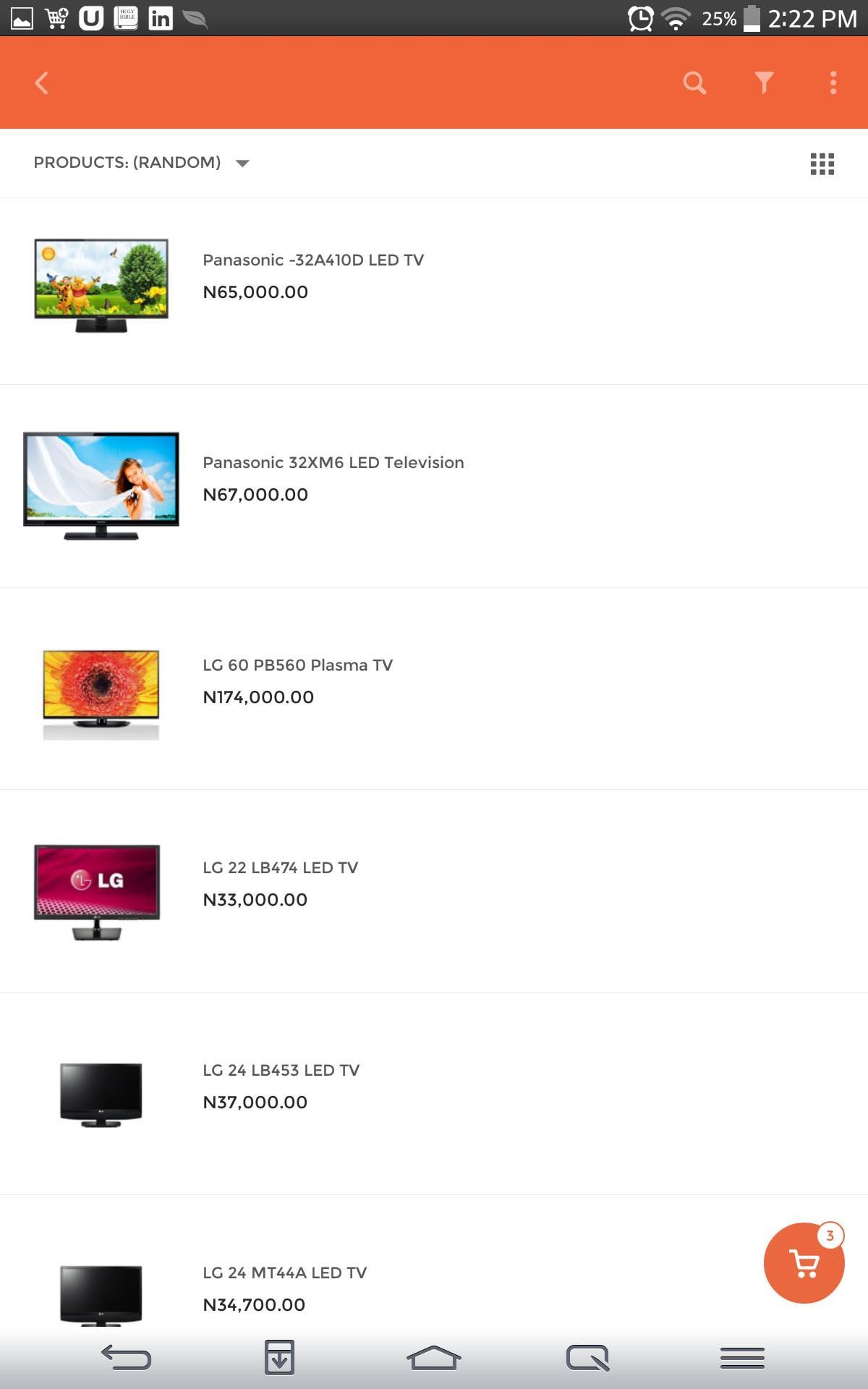Open the LG 22 LB474 LED TV
Viewport: 868px width, 1389px height.
tap(280, 868)
